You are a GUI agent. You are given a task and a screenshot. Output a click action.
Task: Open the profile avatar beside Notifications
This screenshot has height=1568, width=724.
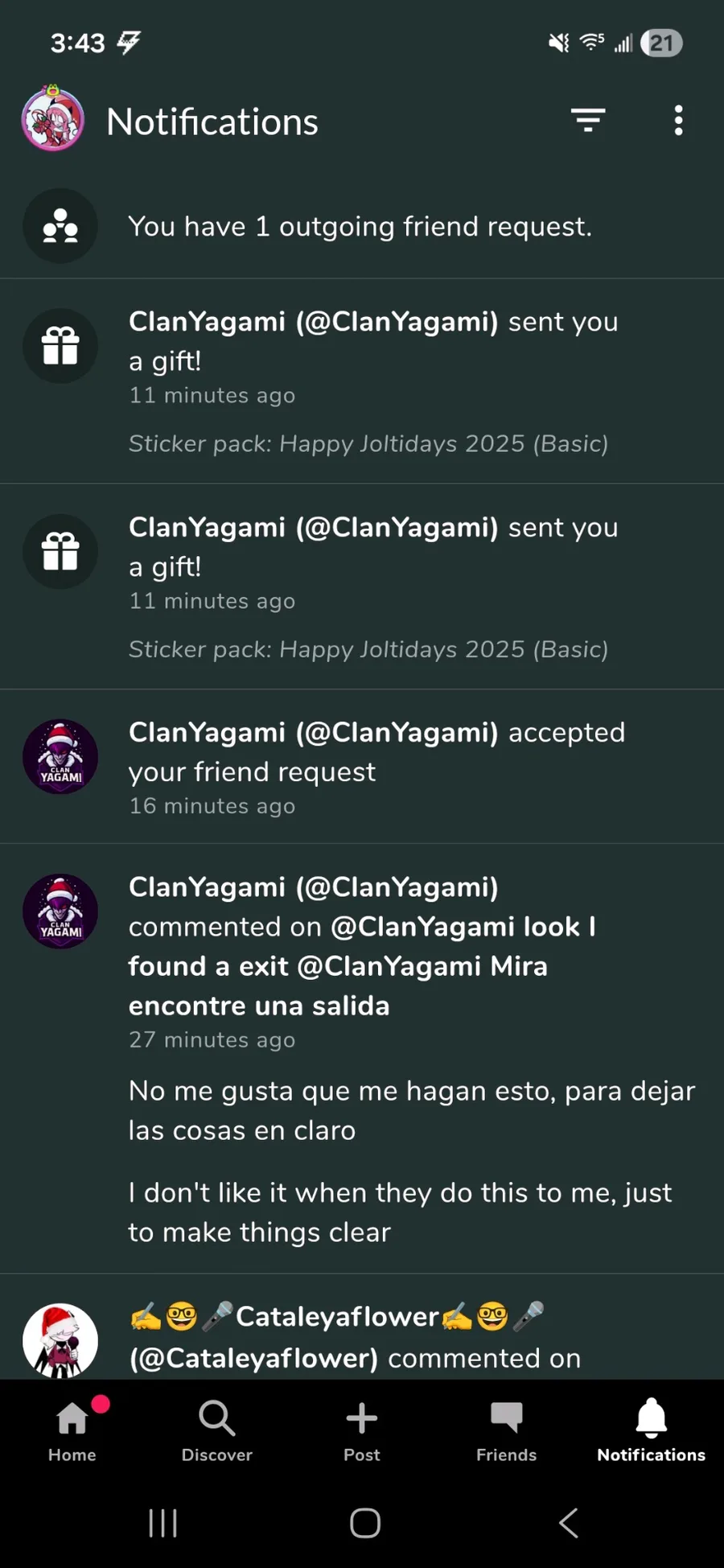(53, 120)
